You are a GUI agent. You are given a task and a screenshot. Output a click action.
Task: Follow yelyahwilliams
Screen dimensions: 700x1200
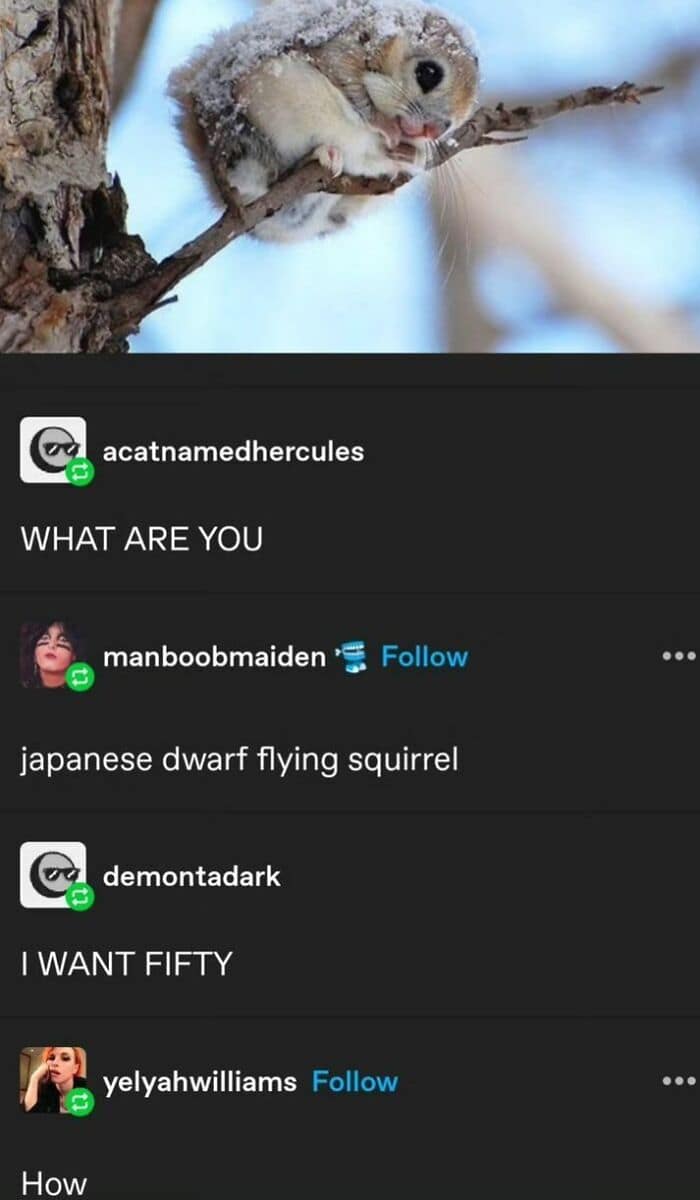(354, 1081)
